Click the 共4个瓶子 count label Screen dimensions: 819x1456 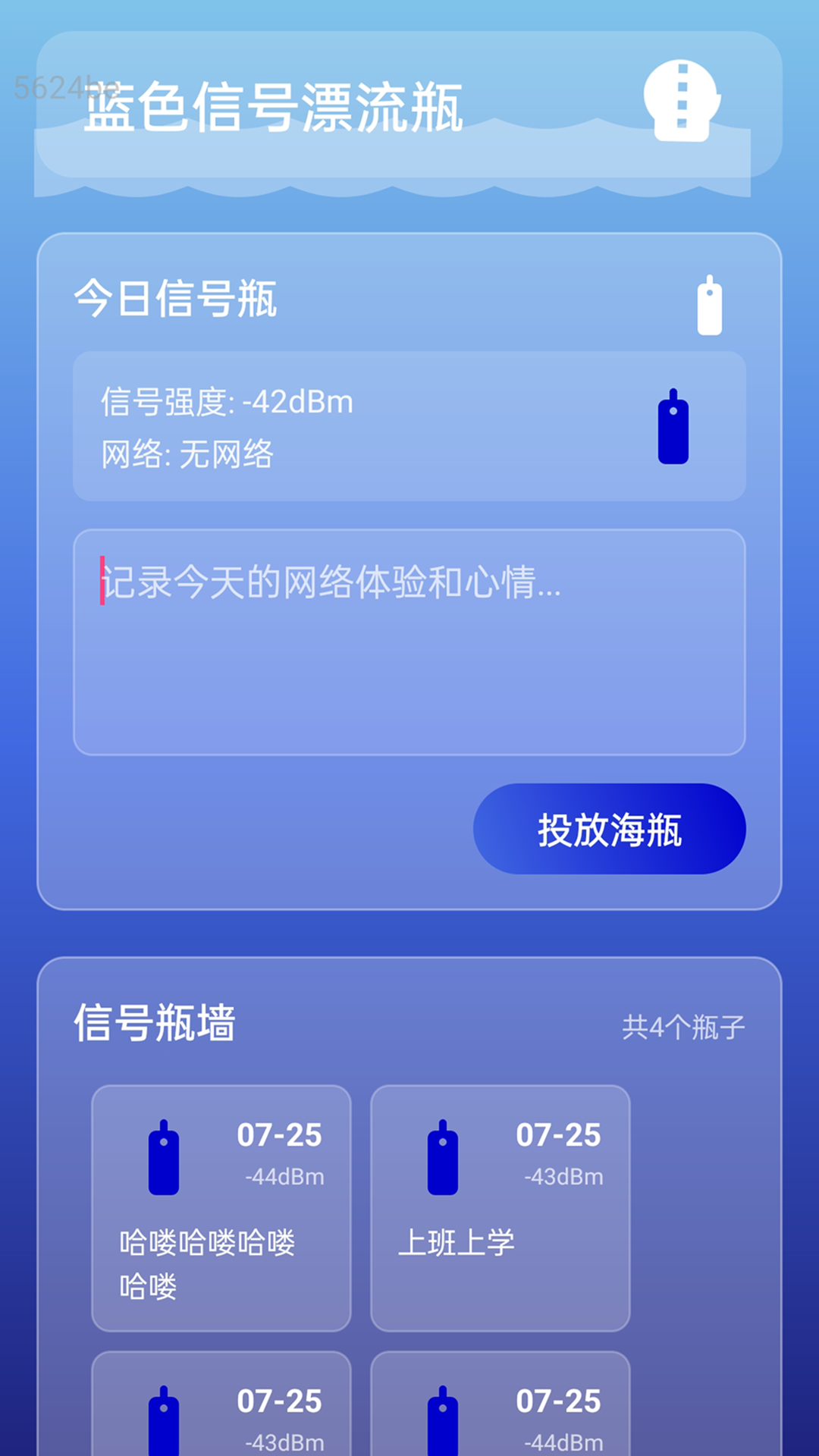coord(684,1027)
